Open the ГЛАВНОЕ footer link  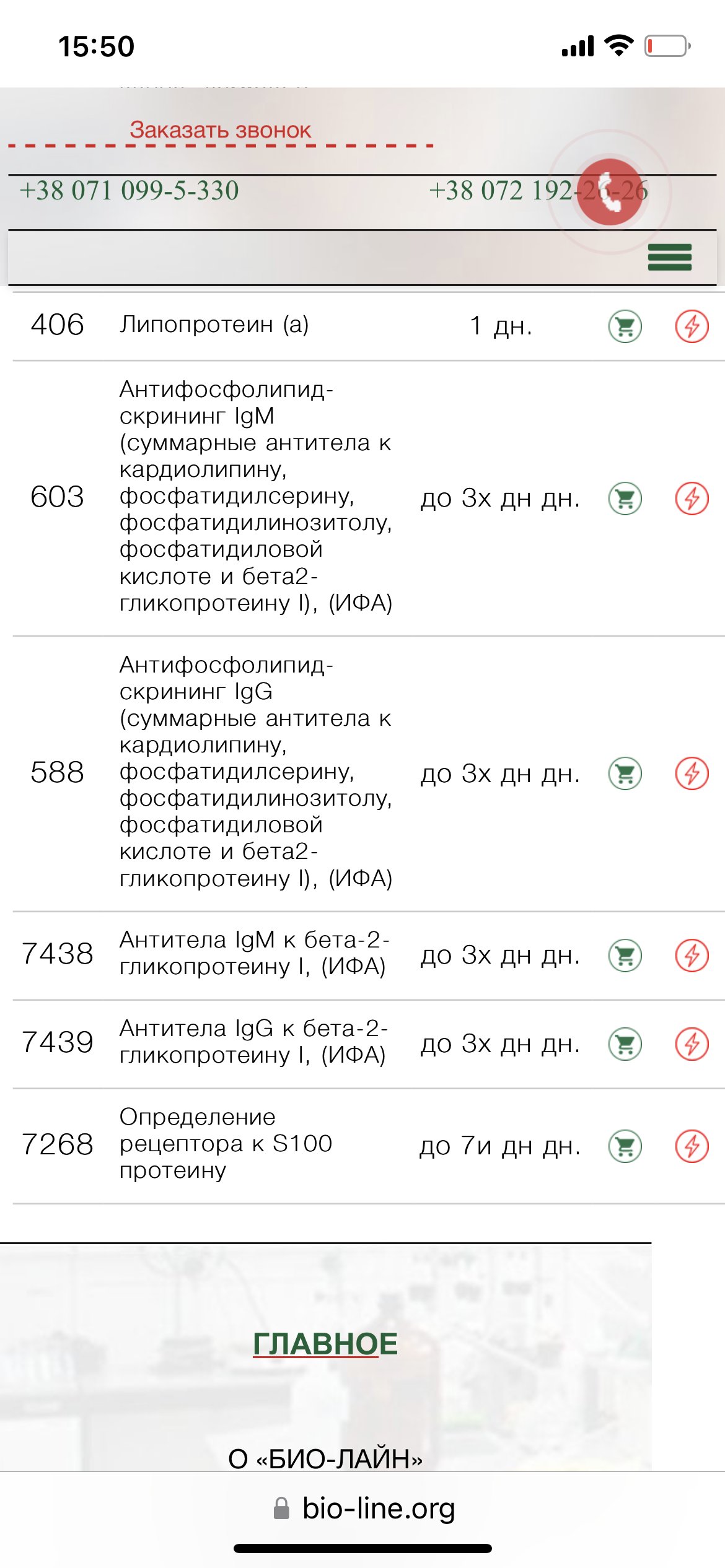[x=325, y=1343]
